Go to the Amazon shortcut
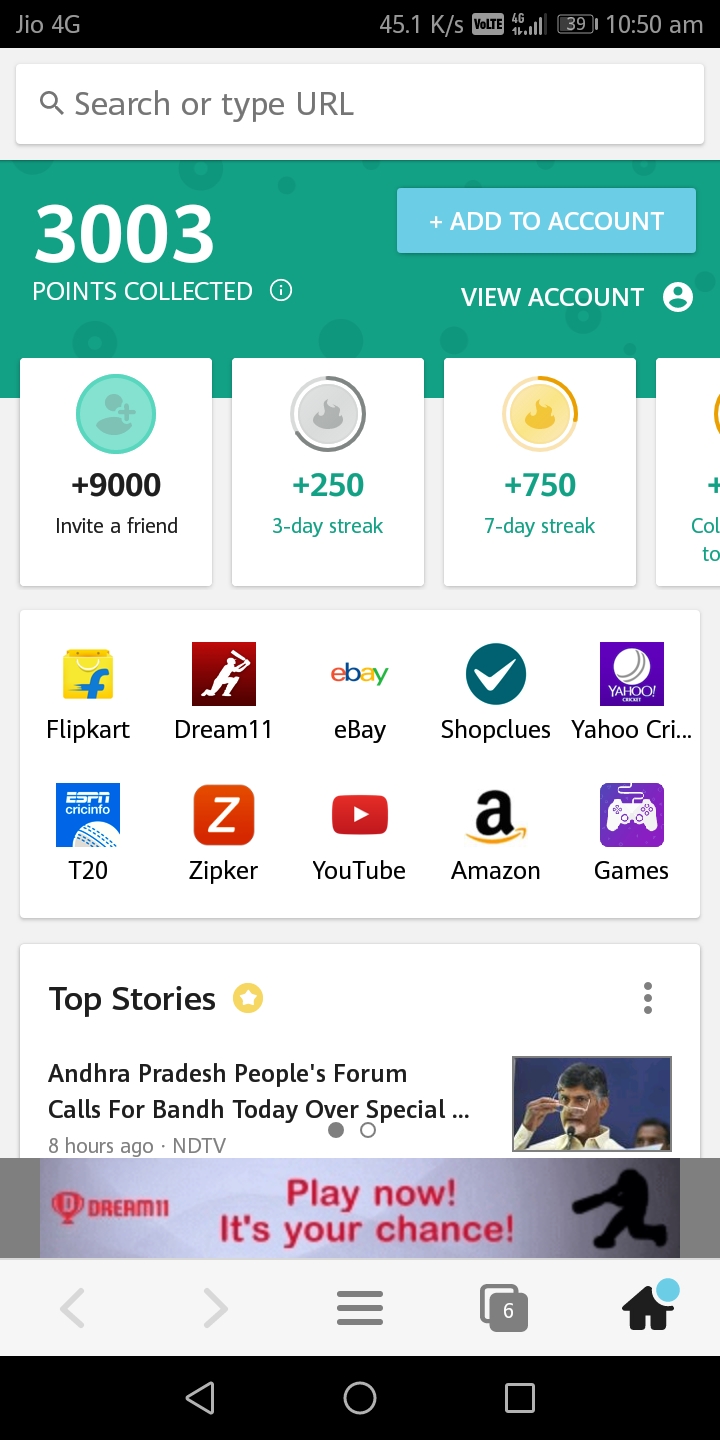The image size is (720, 1440). (x=496, y=832)
